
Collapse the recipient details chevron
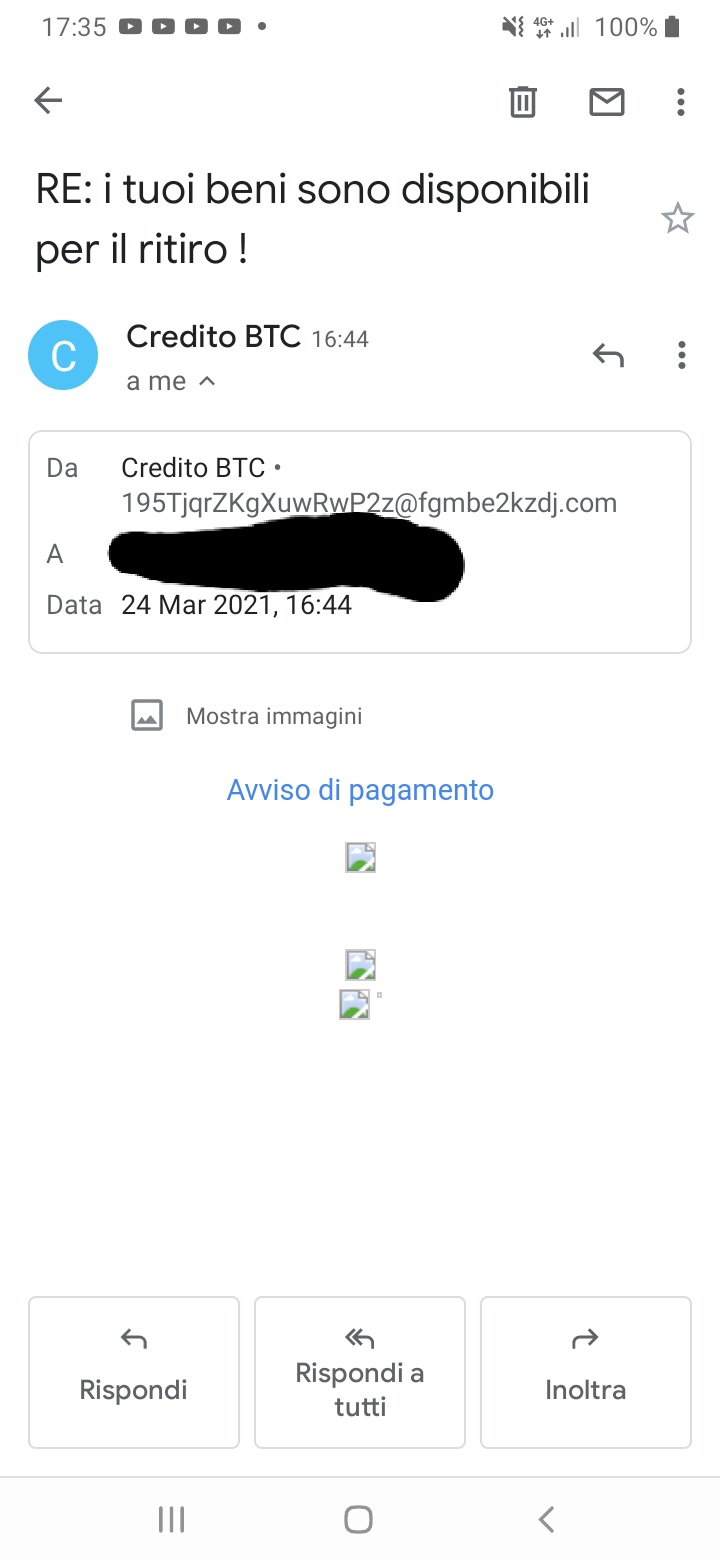coord(207,381)
